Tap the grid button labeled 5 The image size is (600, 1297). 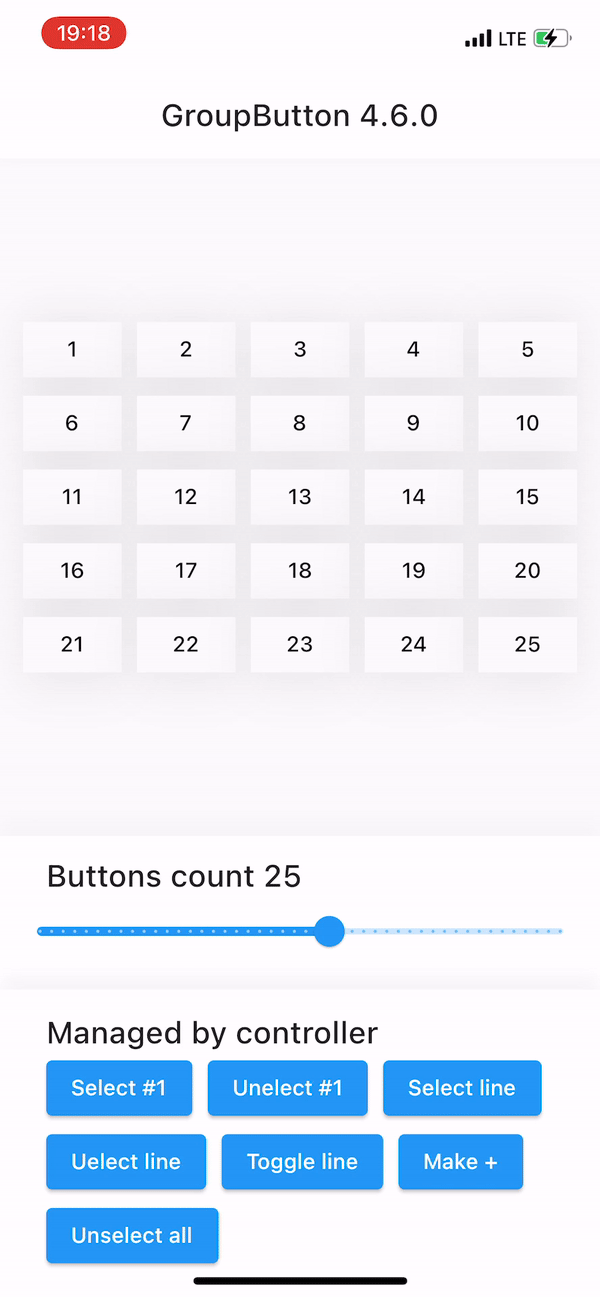[x=528, y=349]
